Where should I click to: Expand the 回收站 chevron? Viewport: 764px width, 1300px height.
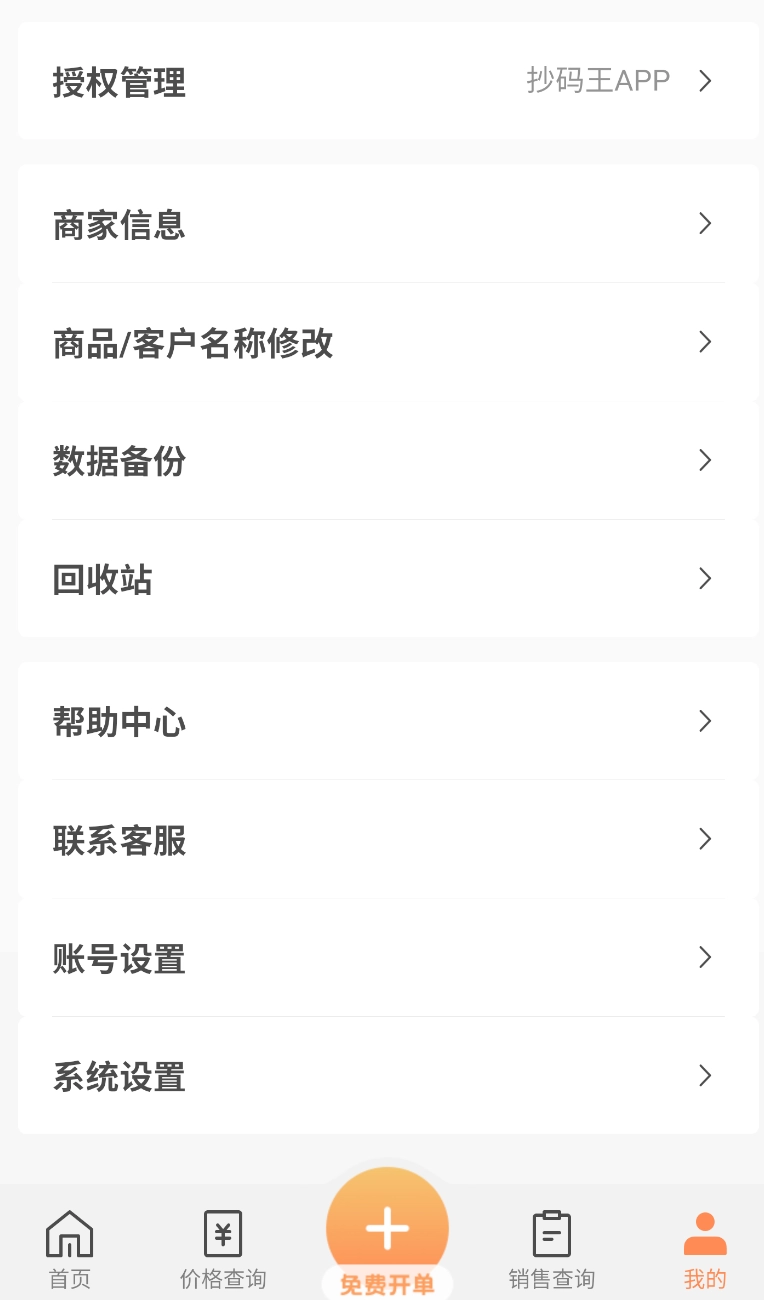pyautogui.click(x=704, y=578)
